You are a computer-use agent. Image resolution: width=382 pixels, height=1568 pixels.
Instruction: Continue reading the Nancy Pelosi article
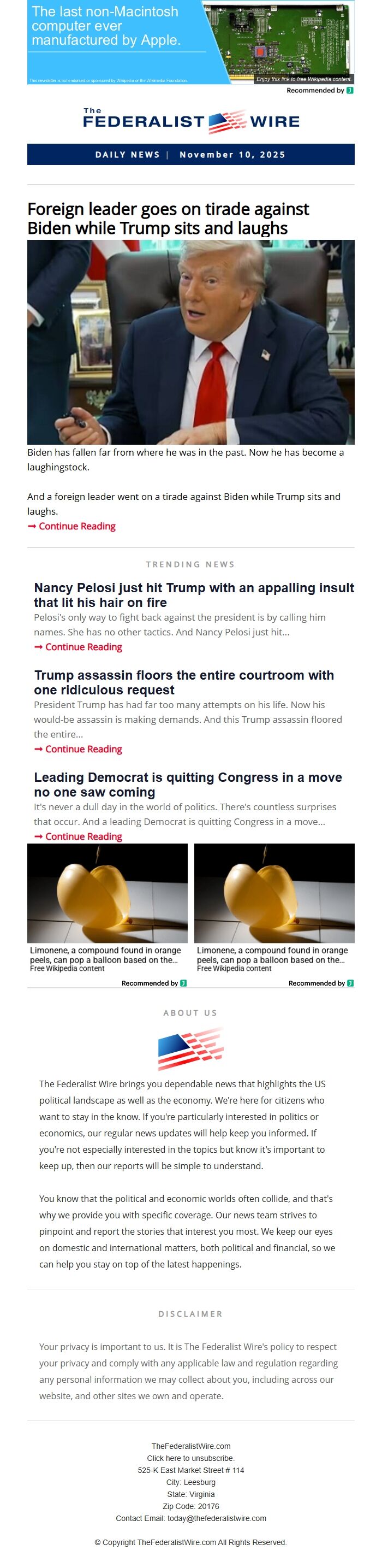point(83,646)
